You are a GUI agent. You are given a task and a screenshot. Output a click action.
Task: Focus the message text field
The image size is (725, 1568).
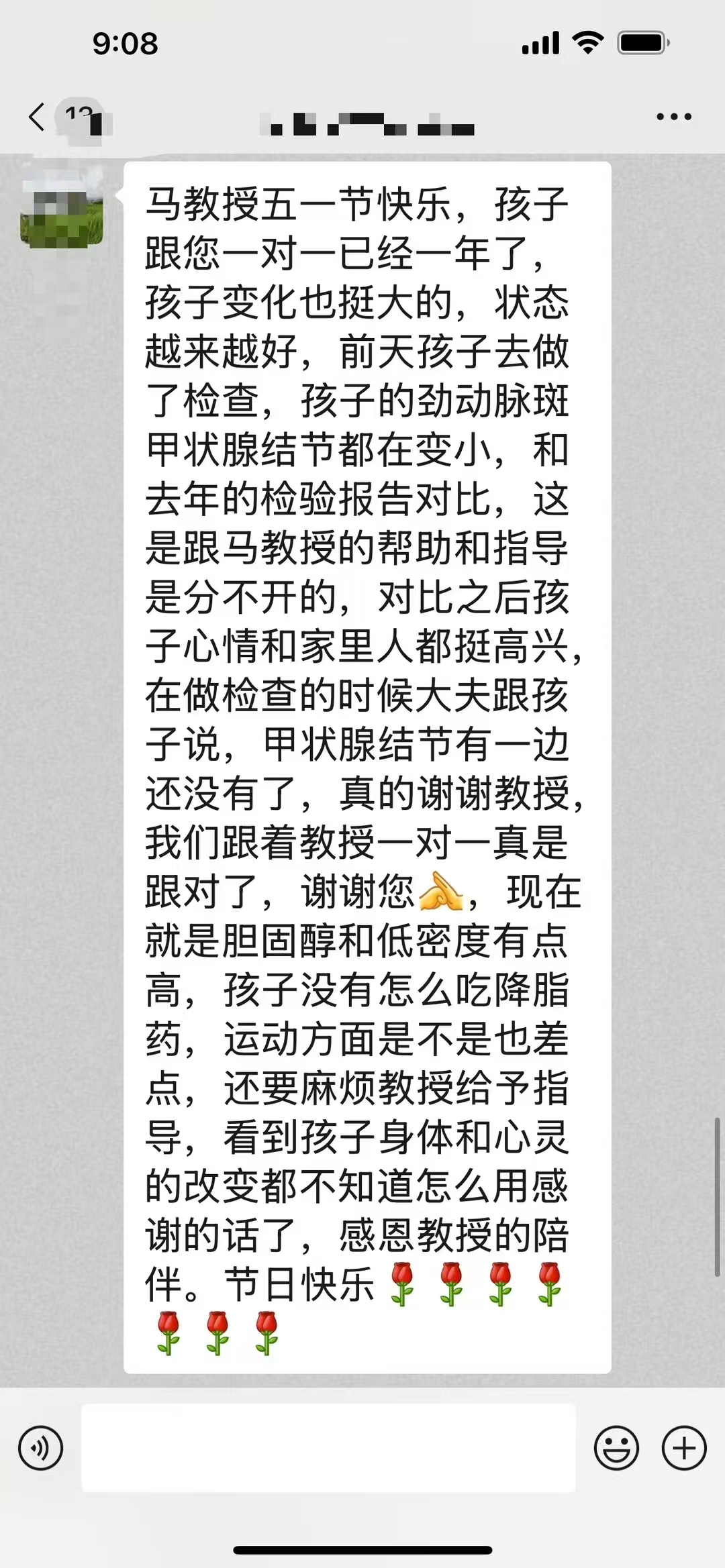328,1448
